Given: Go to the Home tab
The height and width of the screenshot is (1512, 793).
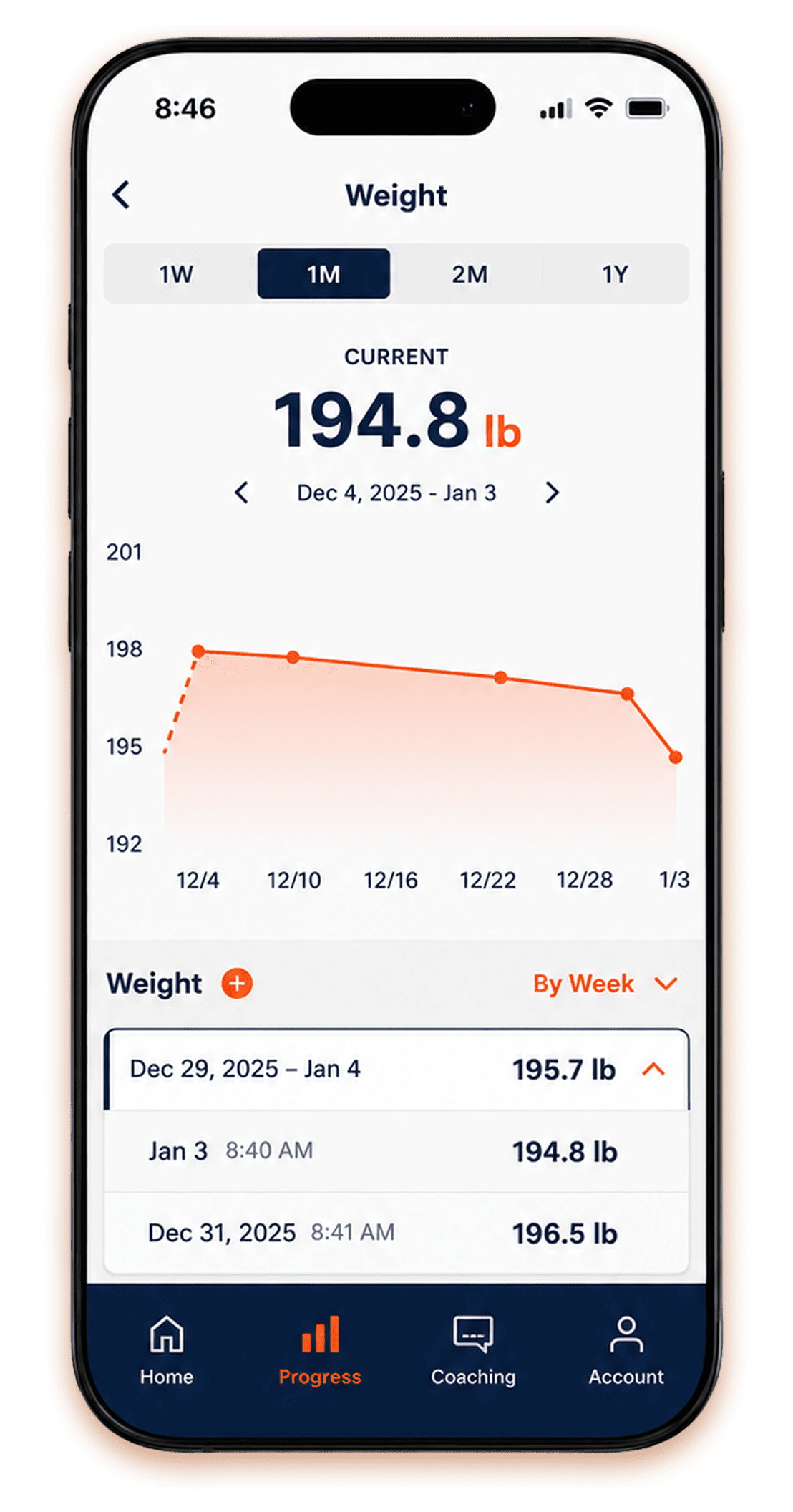Looking at the screenshot, I should (167, 1350).
